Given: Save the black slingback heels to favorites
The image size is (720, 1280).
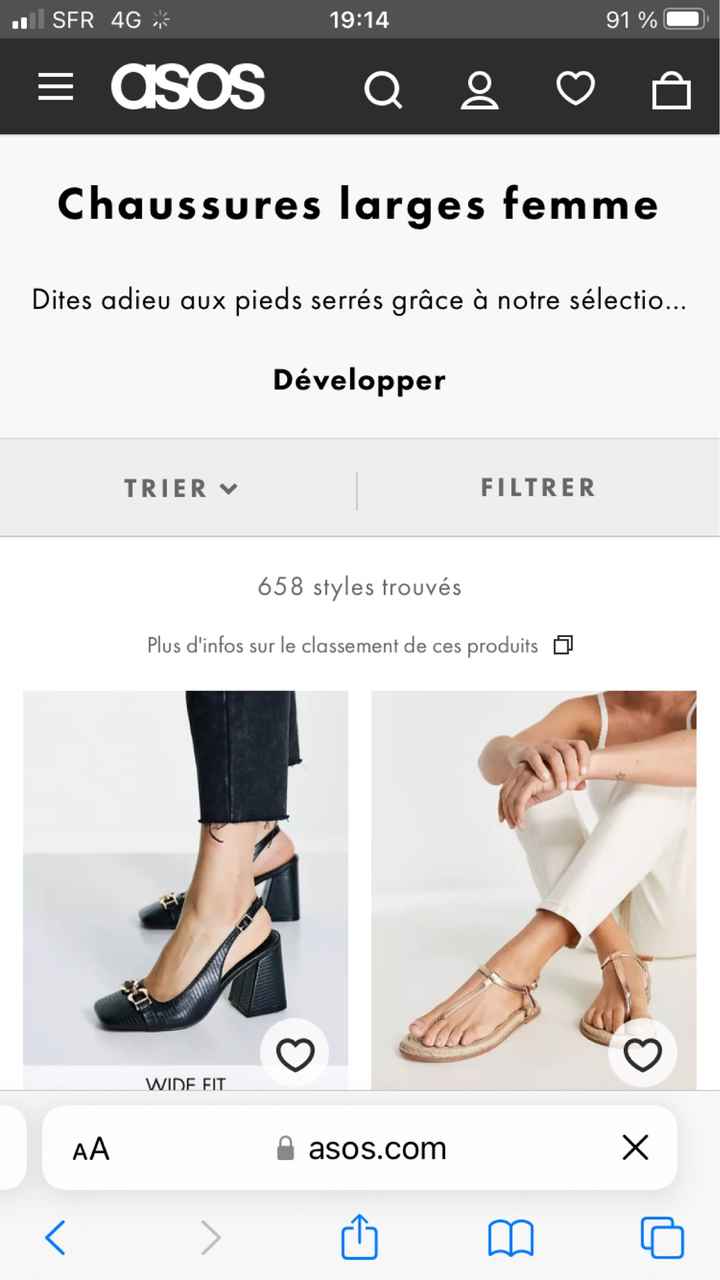Looking at the screenshot, I should click(295, 1053).
